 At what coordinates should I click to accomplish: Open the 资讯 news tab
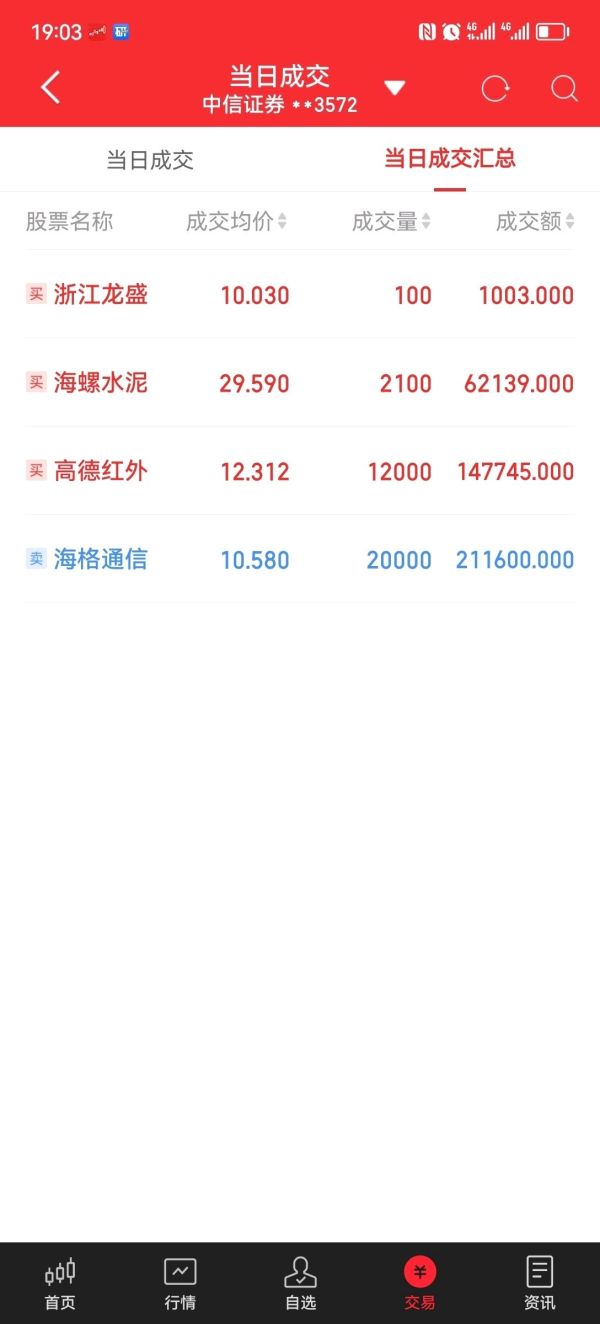540,1284
